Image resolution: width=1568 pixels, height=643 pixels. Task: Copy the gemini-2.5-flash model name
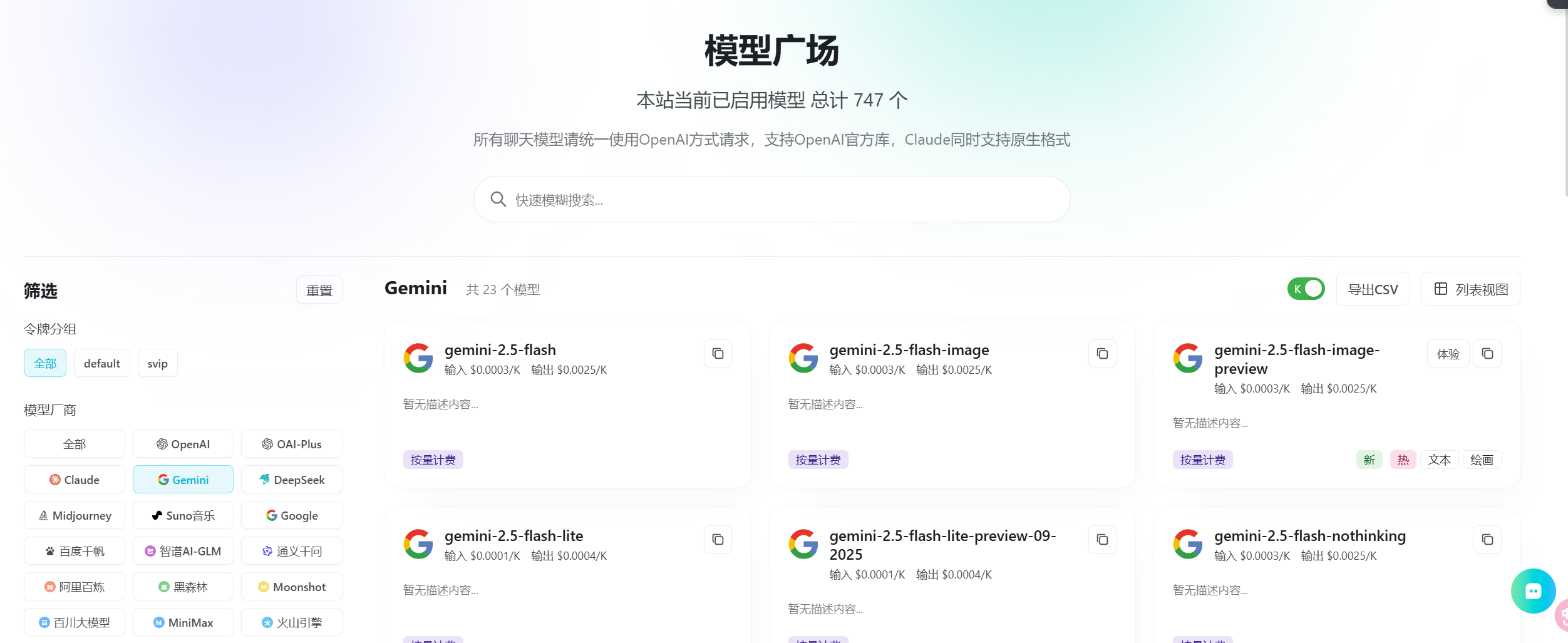pyautogui.click(x=718, y=354)
